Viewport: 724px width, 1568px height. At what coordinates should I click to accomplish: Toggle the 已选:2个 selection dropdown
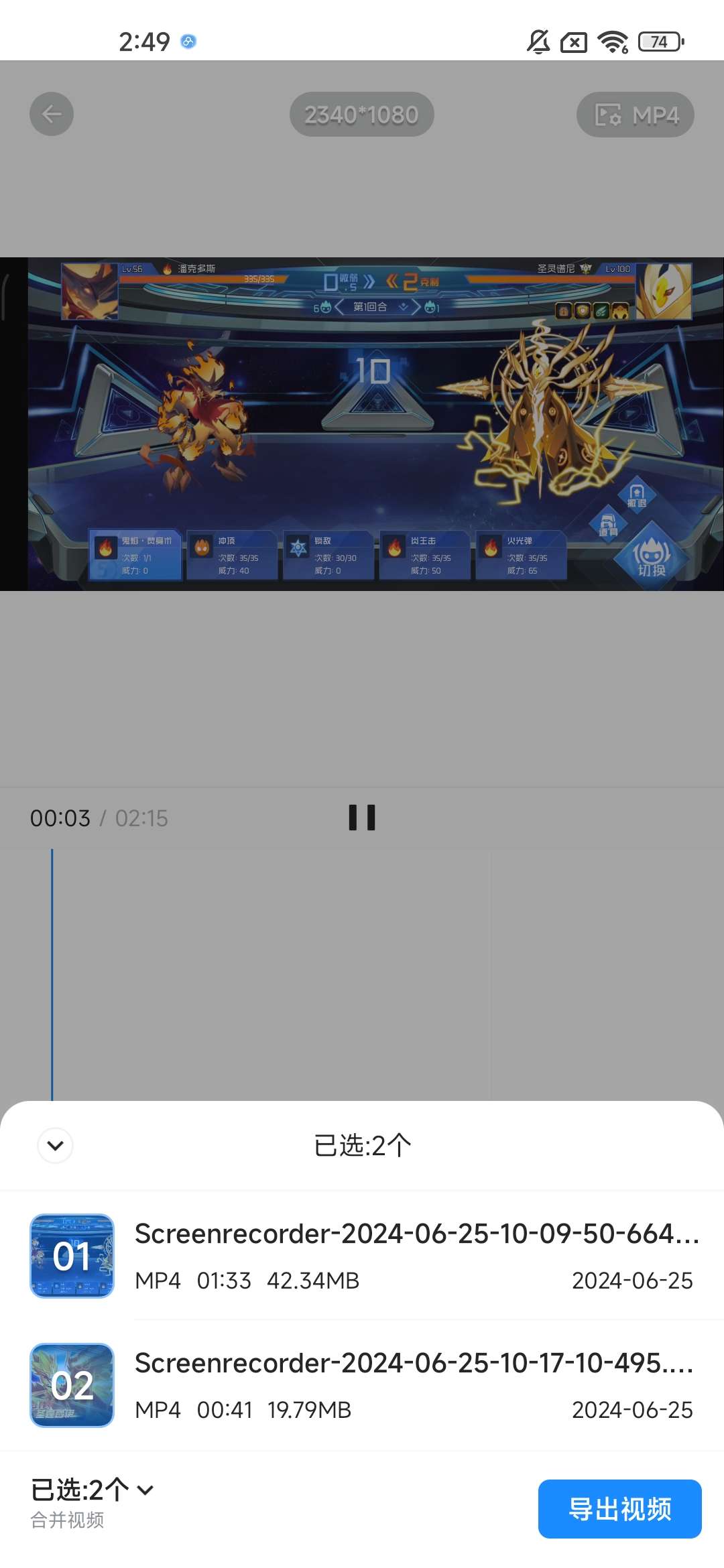point(93,1490)
